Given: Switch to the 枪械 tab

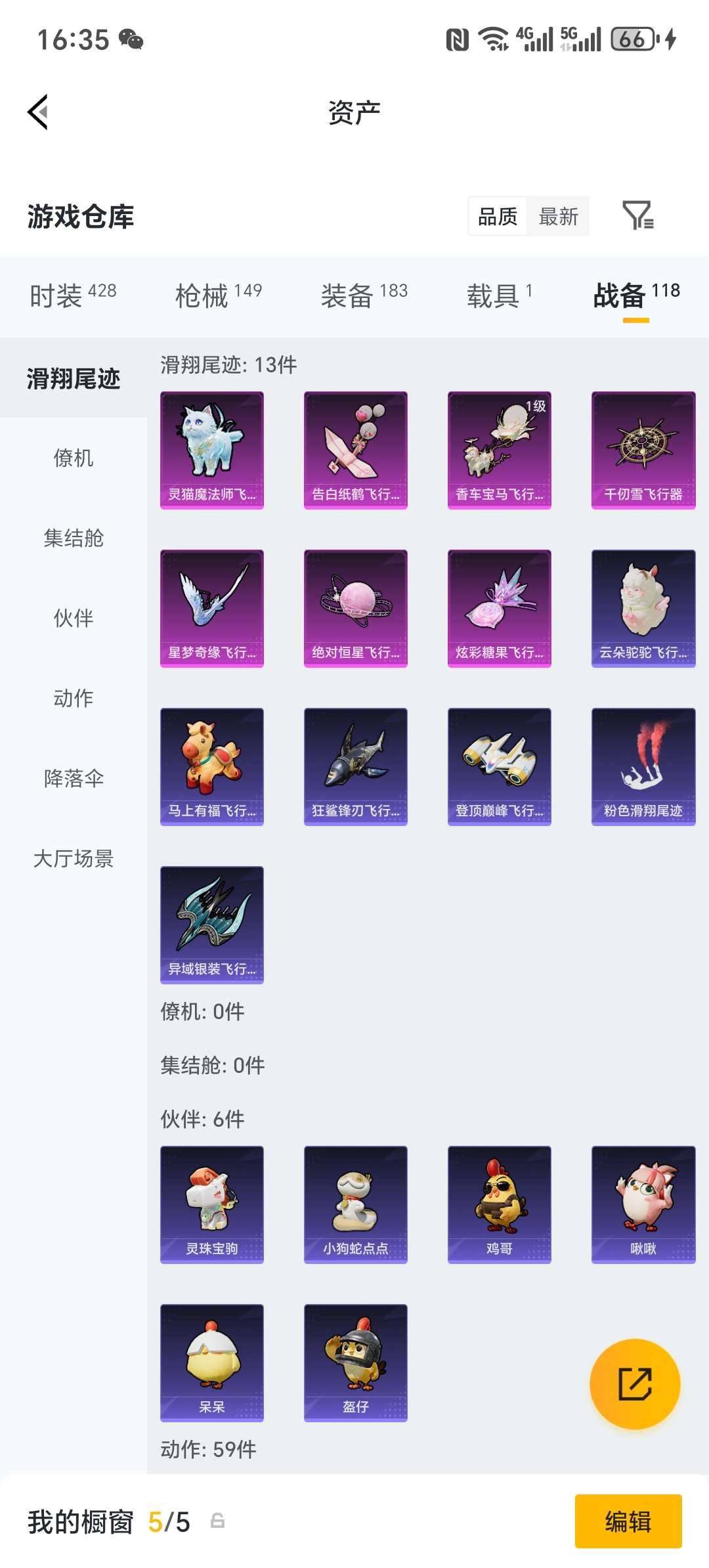Looking at the screenshot, I should click(x=218, y=295).
